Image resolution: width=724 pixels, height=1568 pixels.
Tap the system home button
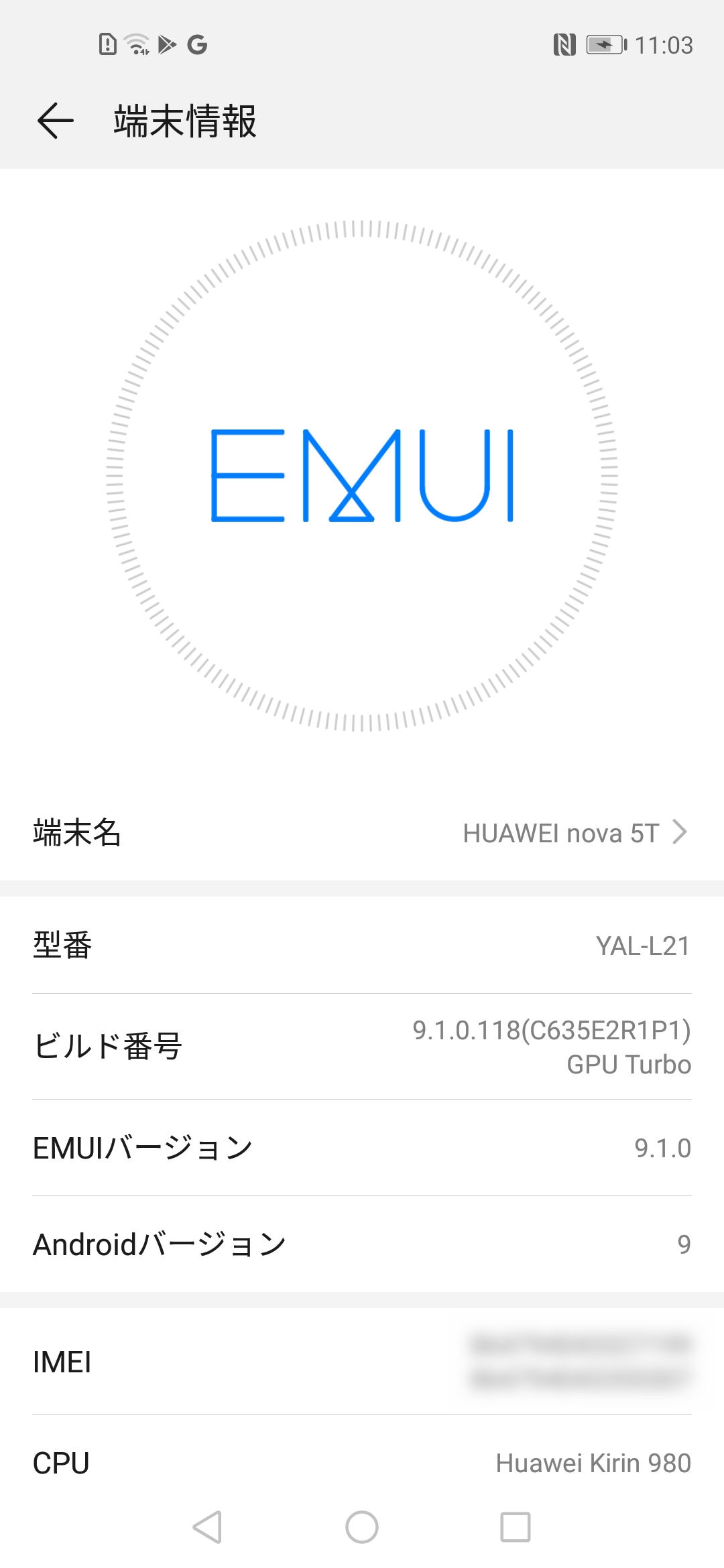coord(362,1527)
